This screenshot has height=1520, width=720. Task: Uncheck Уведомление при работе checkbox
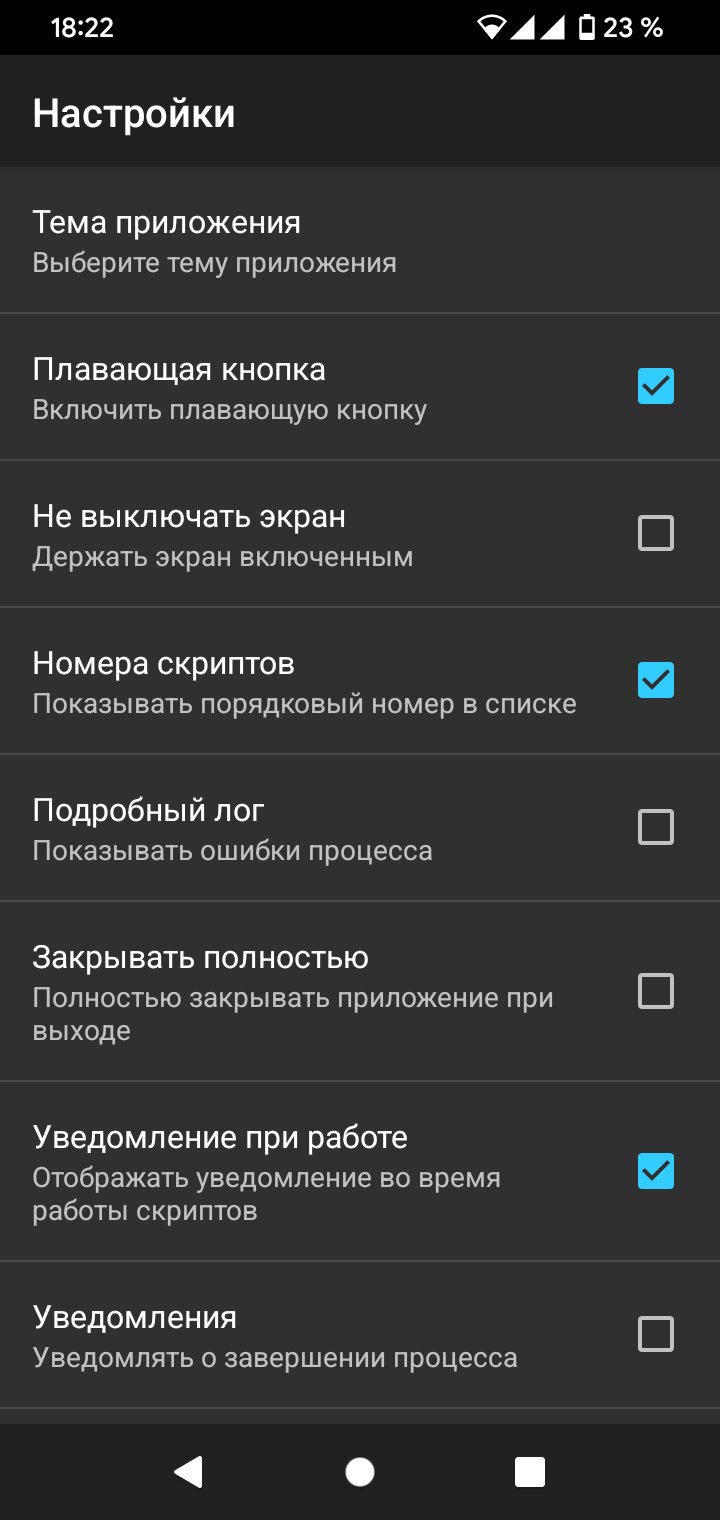656,1171
